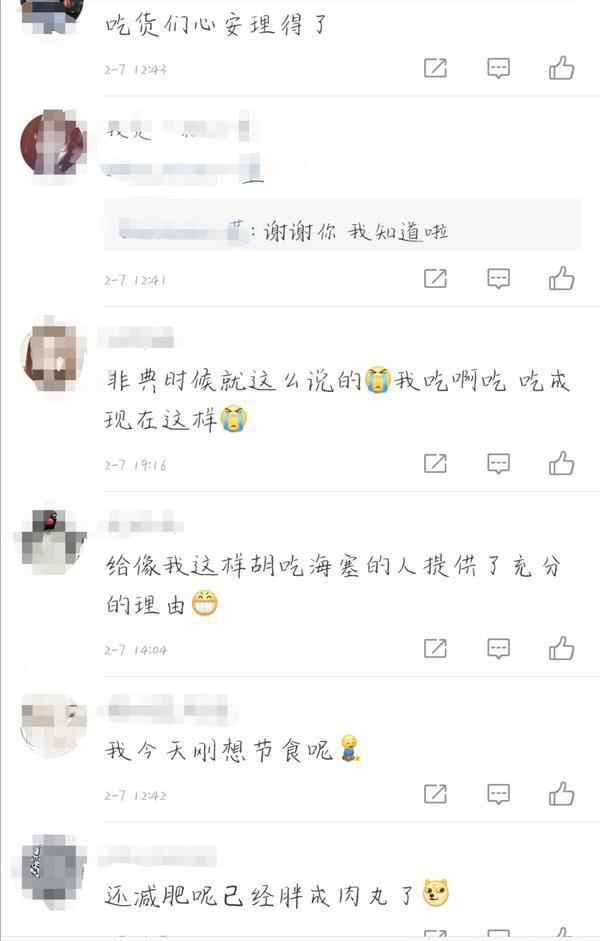Repost the 我今天刚想节食呢 comment
This screenshot has width=600, height=941.
click(x=435, y=794)
